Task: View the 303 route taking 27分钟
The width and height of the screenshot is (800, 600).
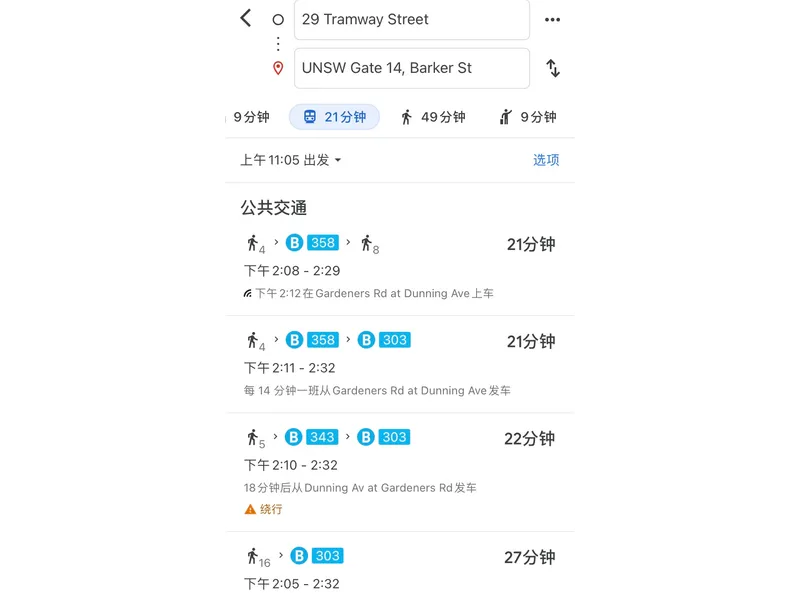Action: (399, 568)
